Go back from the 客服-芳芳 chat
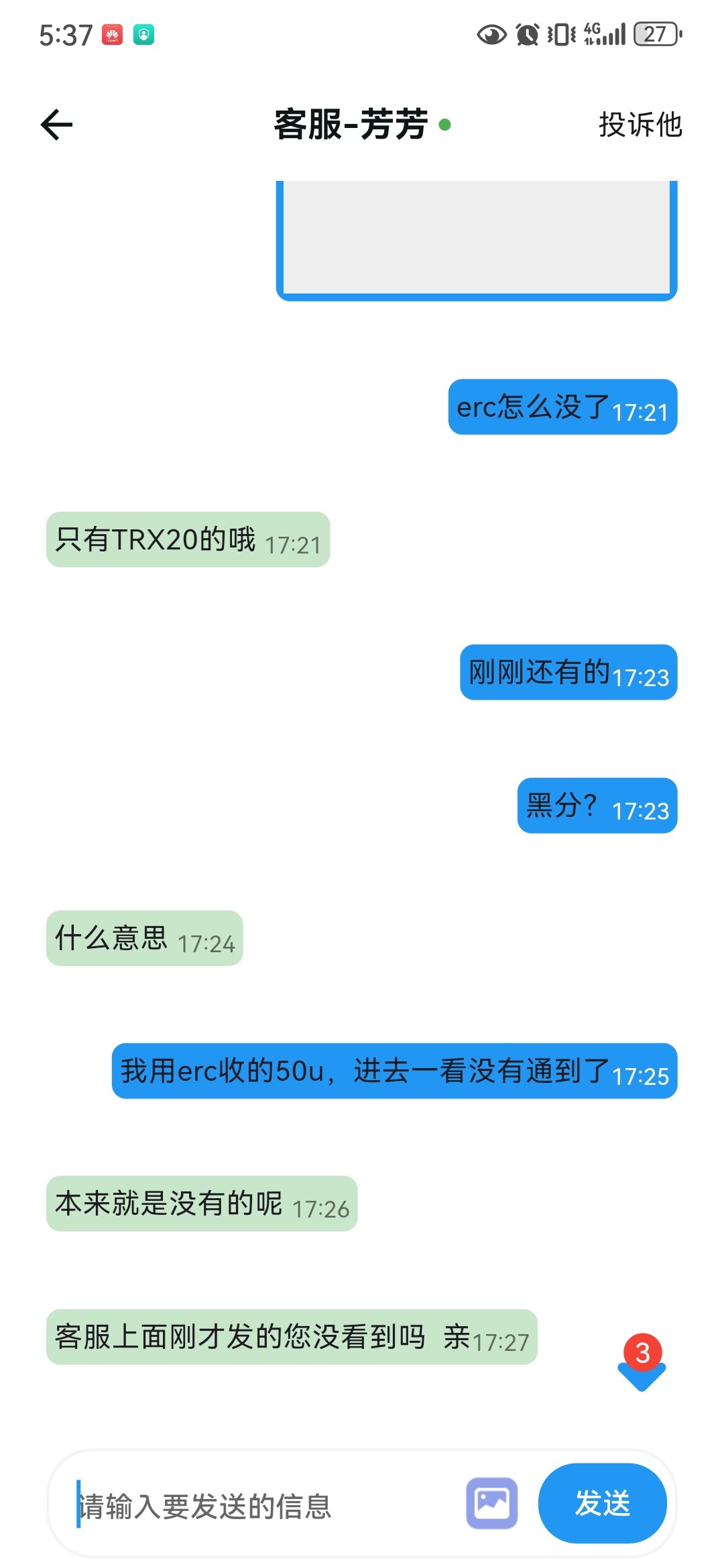724x1568 pixels. 56,125
